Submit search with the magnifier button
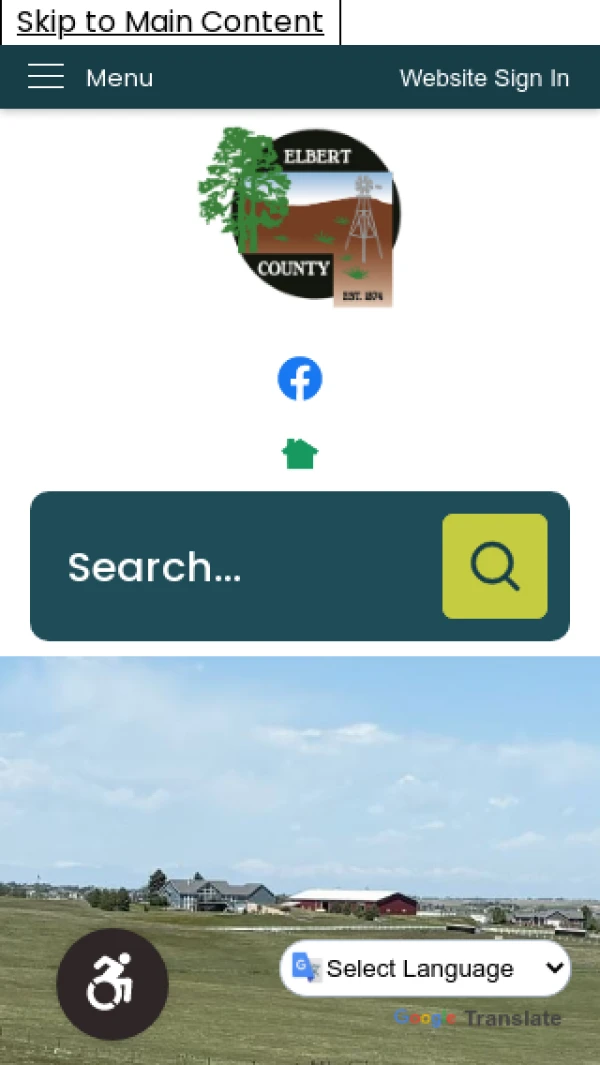 [495, 566]
